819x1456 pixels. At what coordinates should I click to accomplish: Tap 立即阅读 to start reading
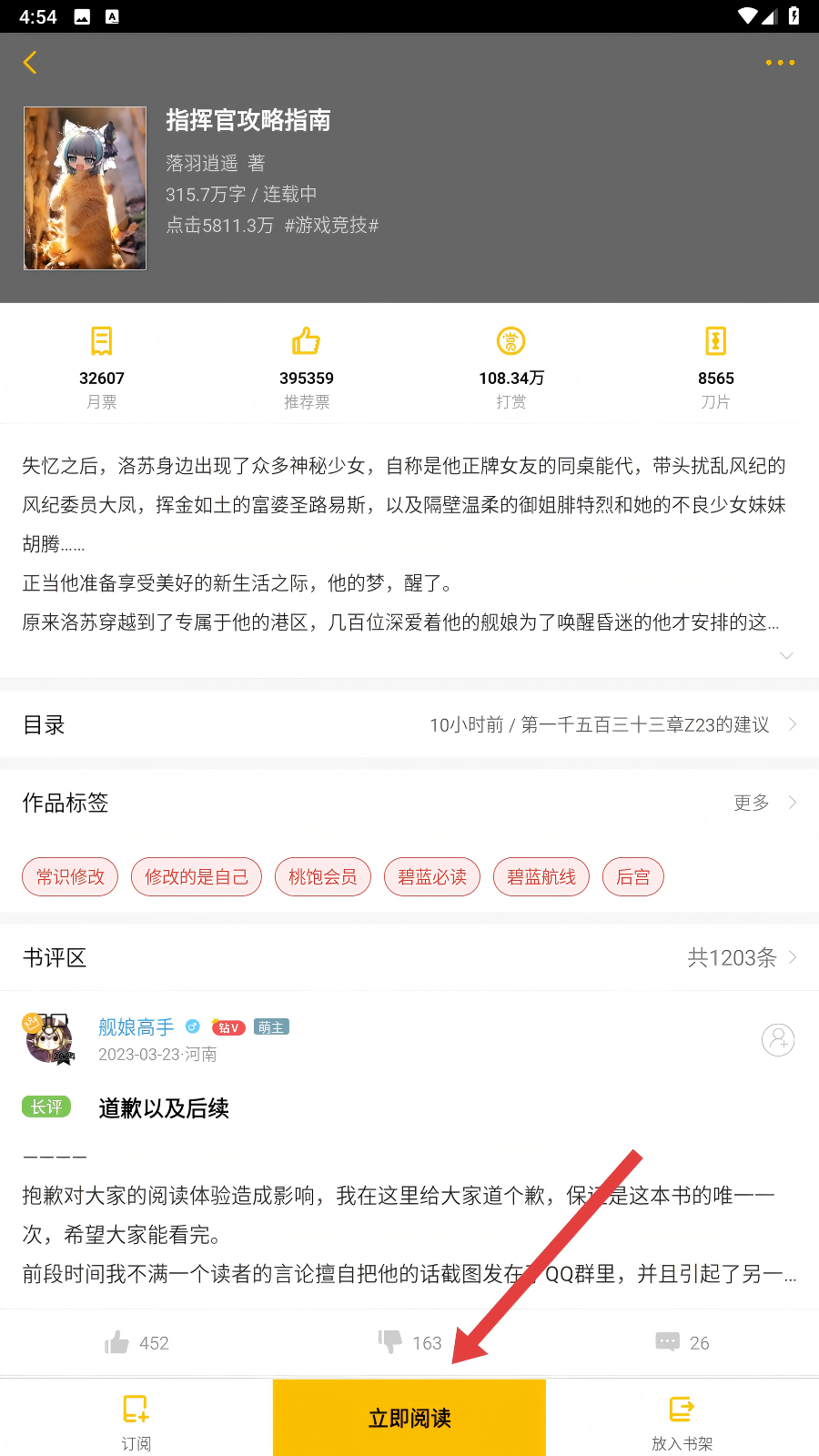409,1418
